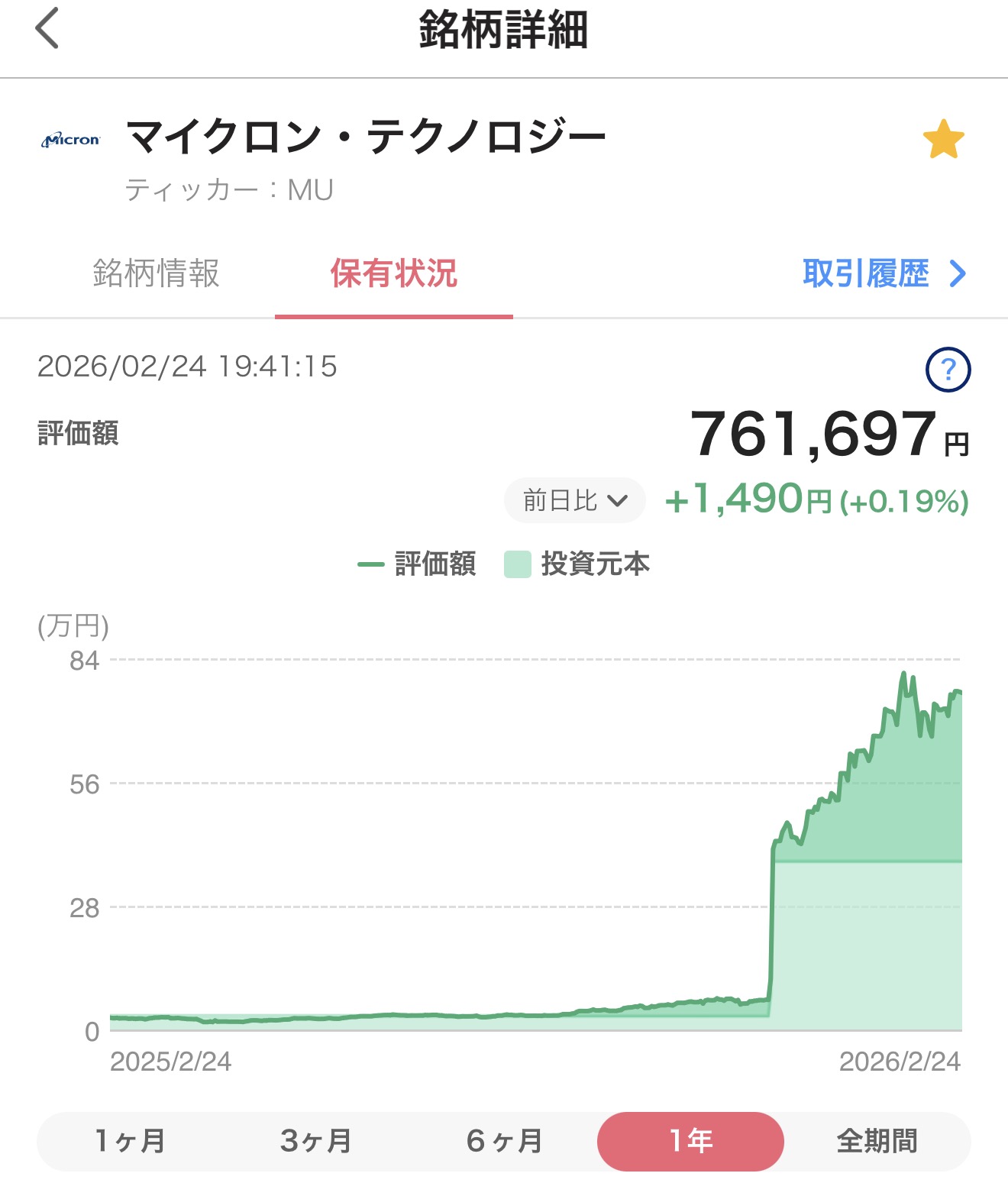This screenshot has height=1199, width=1008.
Task: Select the 保有状況 tab
Action: [393, 273]
